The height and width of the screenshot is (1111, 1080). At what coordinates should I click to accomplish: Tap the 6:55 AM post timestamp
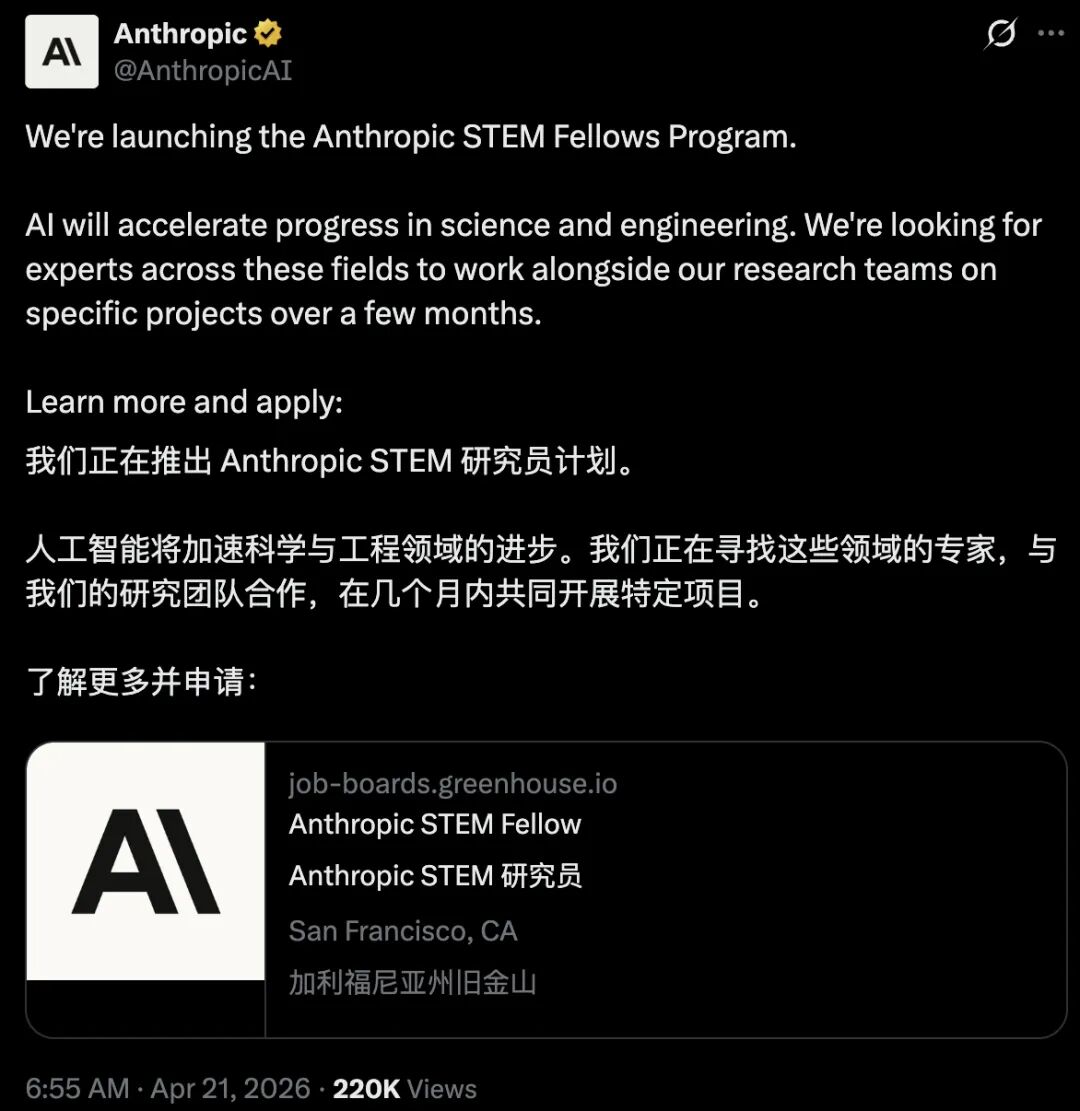pos(77,1089)
